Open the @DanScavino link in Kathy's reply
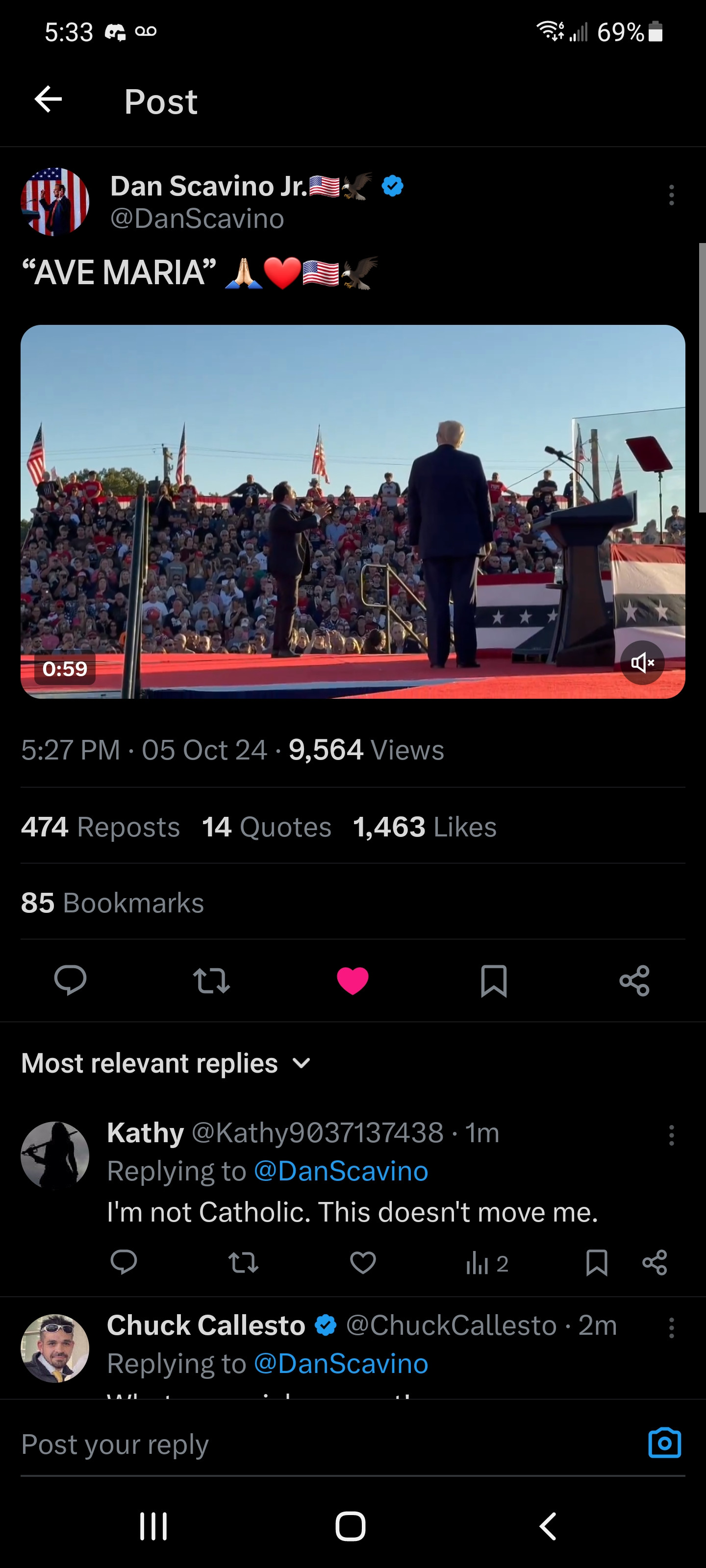706x1568 pixels. click(x=341, y=1171)
